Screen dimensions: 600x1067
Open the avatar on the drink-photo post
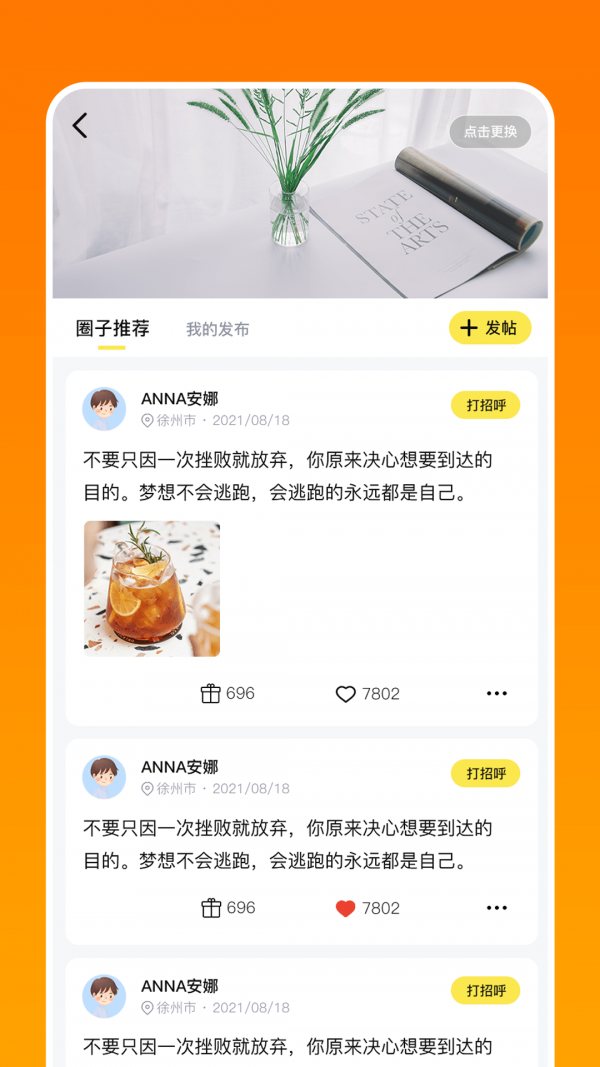104,409
